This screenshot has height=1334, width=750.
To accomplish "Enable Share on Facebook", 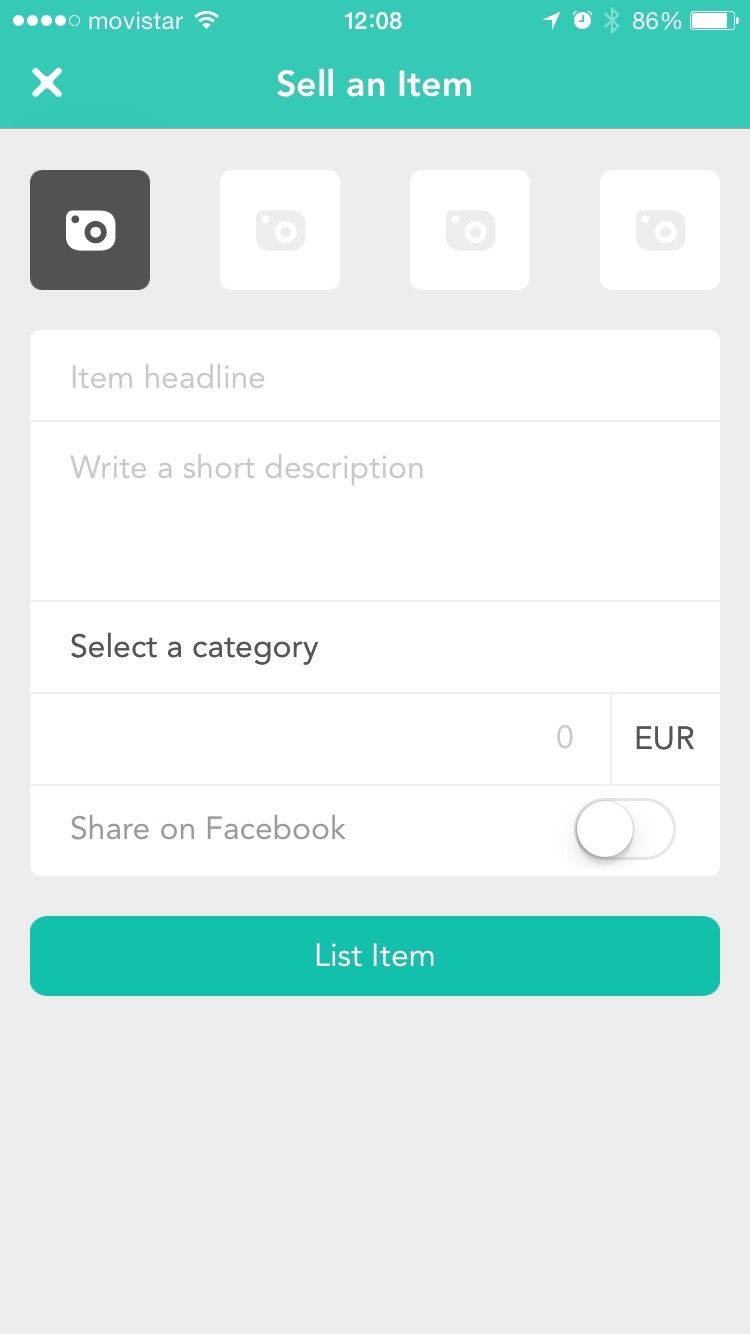I will coord(625,829).
